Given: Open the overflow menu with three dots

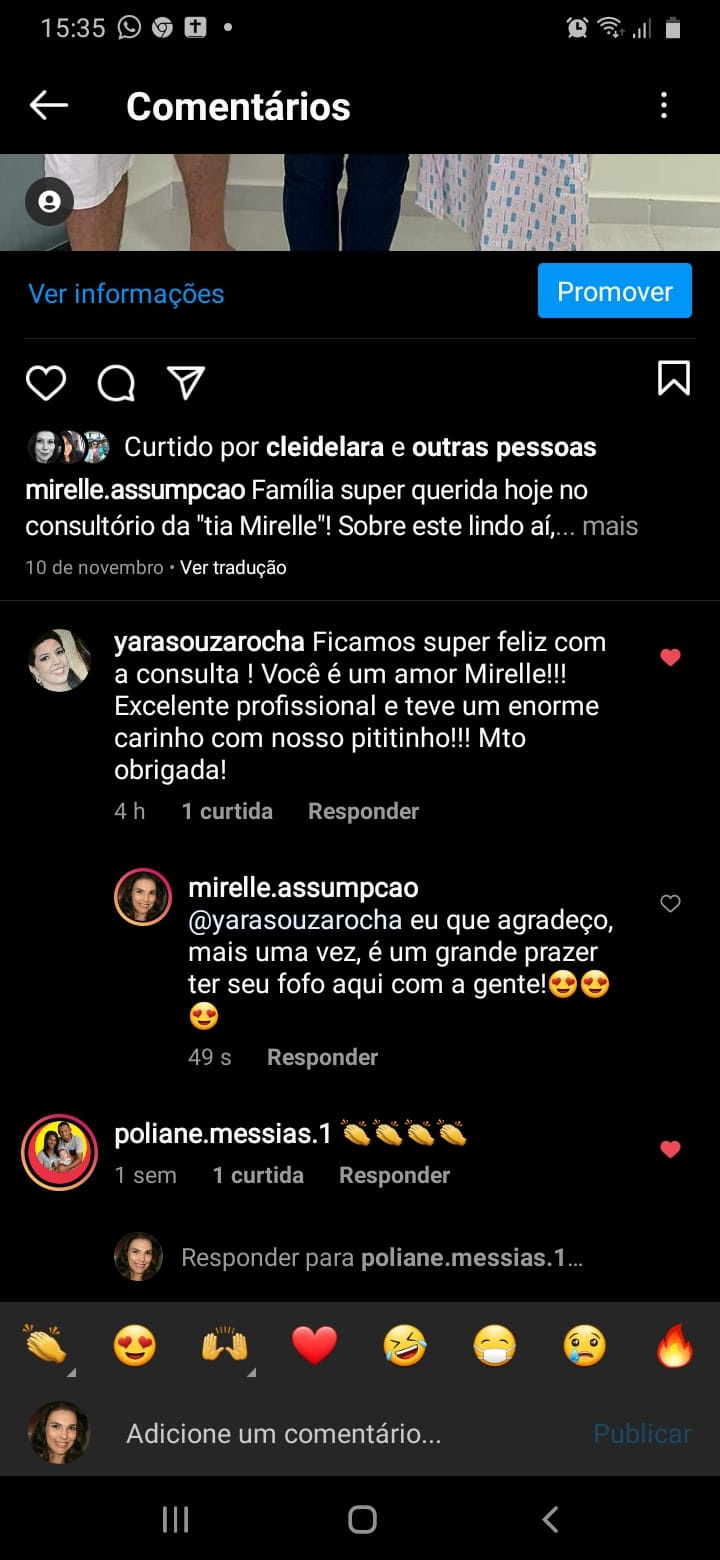Looking at the screenshot, I should 664,105.
